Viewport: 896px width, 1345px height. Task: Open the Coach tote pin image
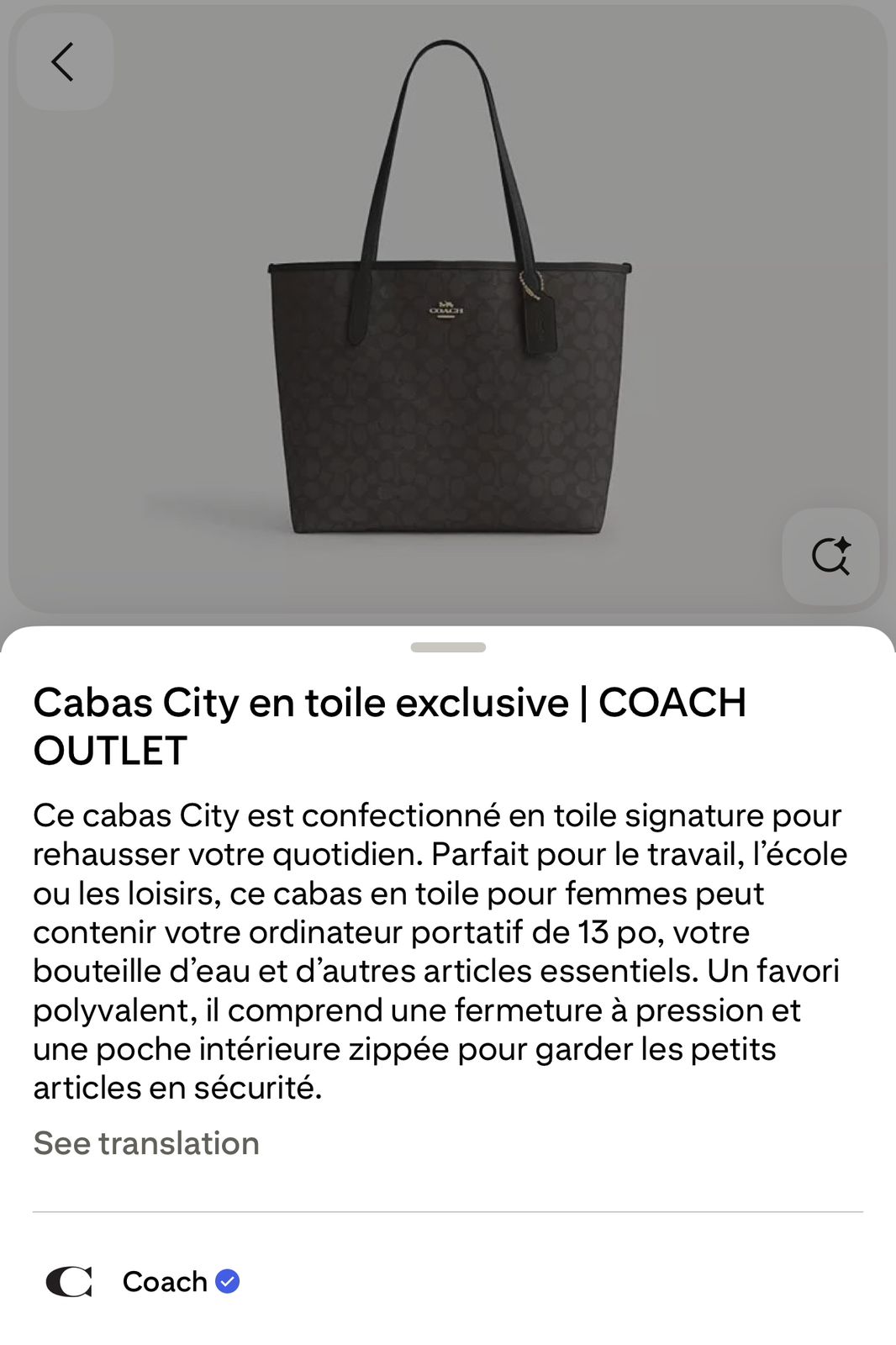click(x=449, y=336)
